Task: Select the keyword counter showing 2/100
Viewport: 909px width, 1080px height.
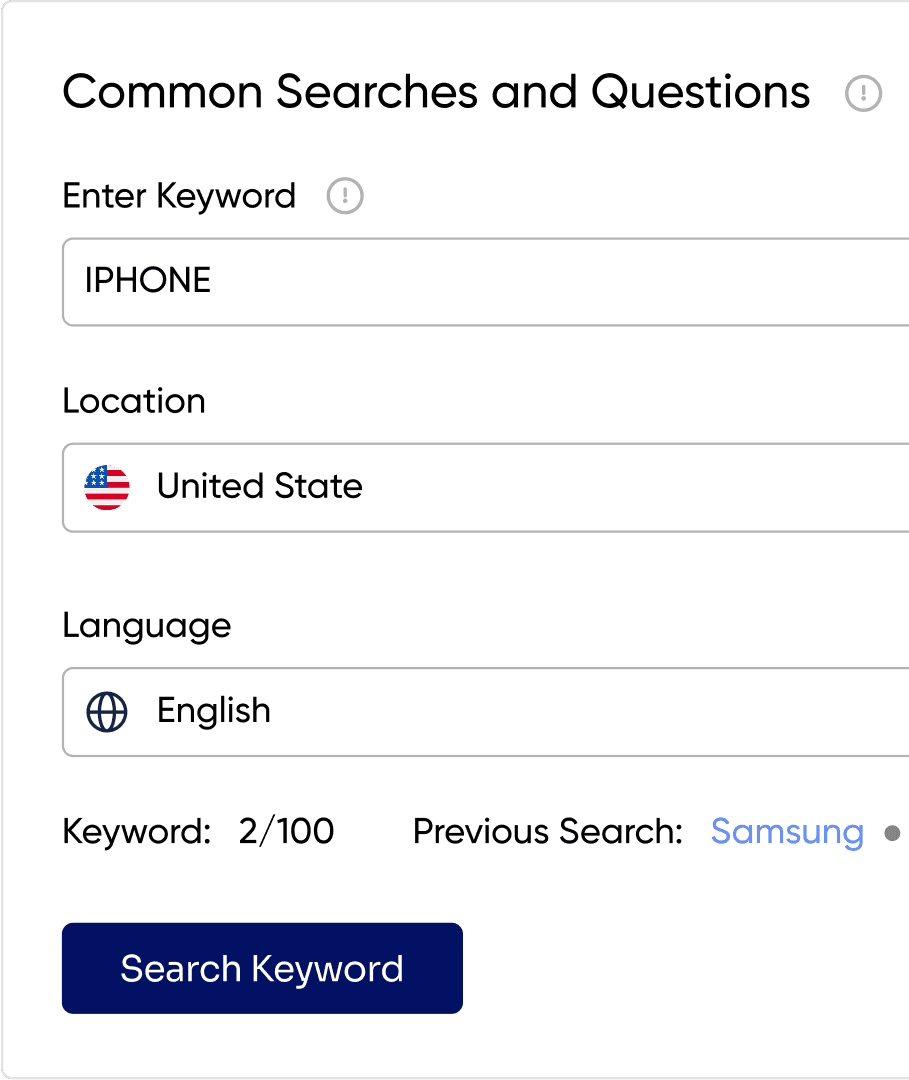Action: pos(286,831)
